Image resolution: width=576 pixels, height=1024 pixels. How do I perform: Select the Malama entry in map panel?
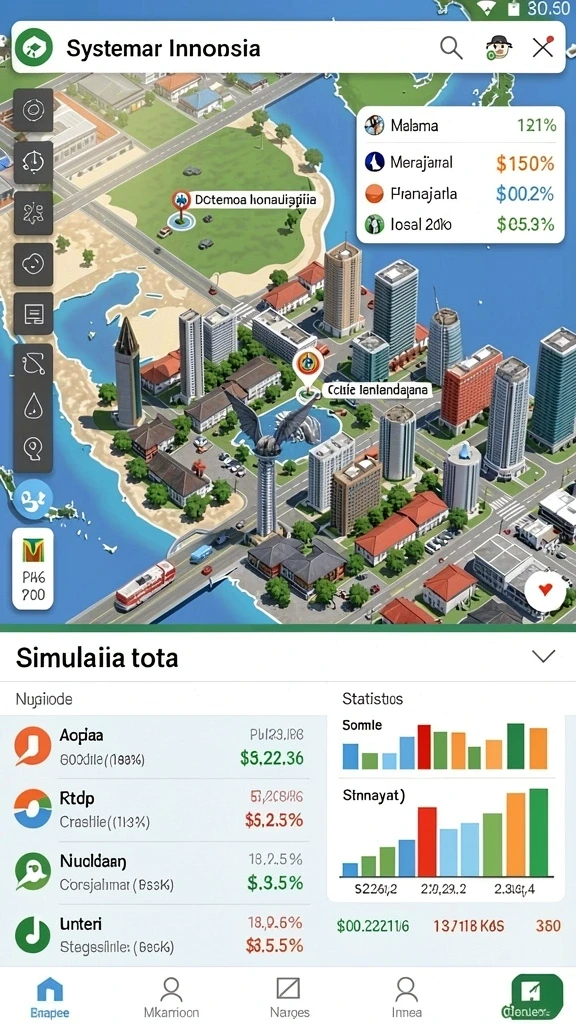(x=461, y=125)
